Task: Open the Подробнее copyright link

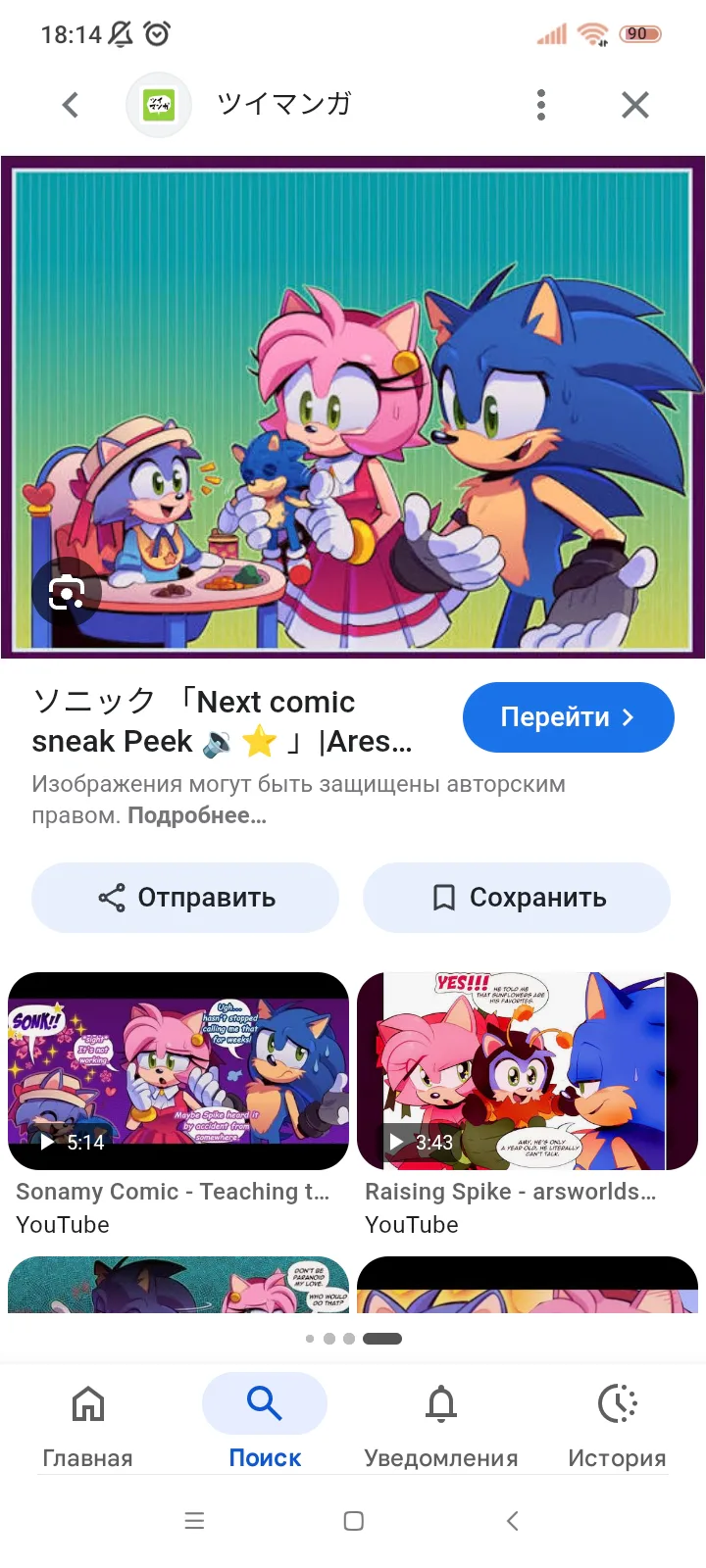Action: click(x=197, y=815)
